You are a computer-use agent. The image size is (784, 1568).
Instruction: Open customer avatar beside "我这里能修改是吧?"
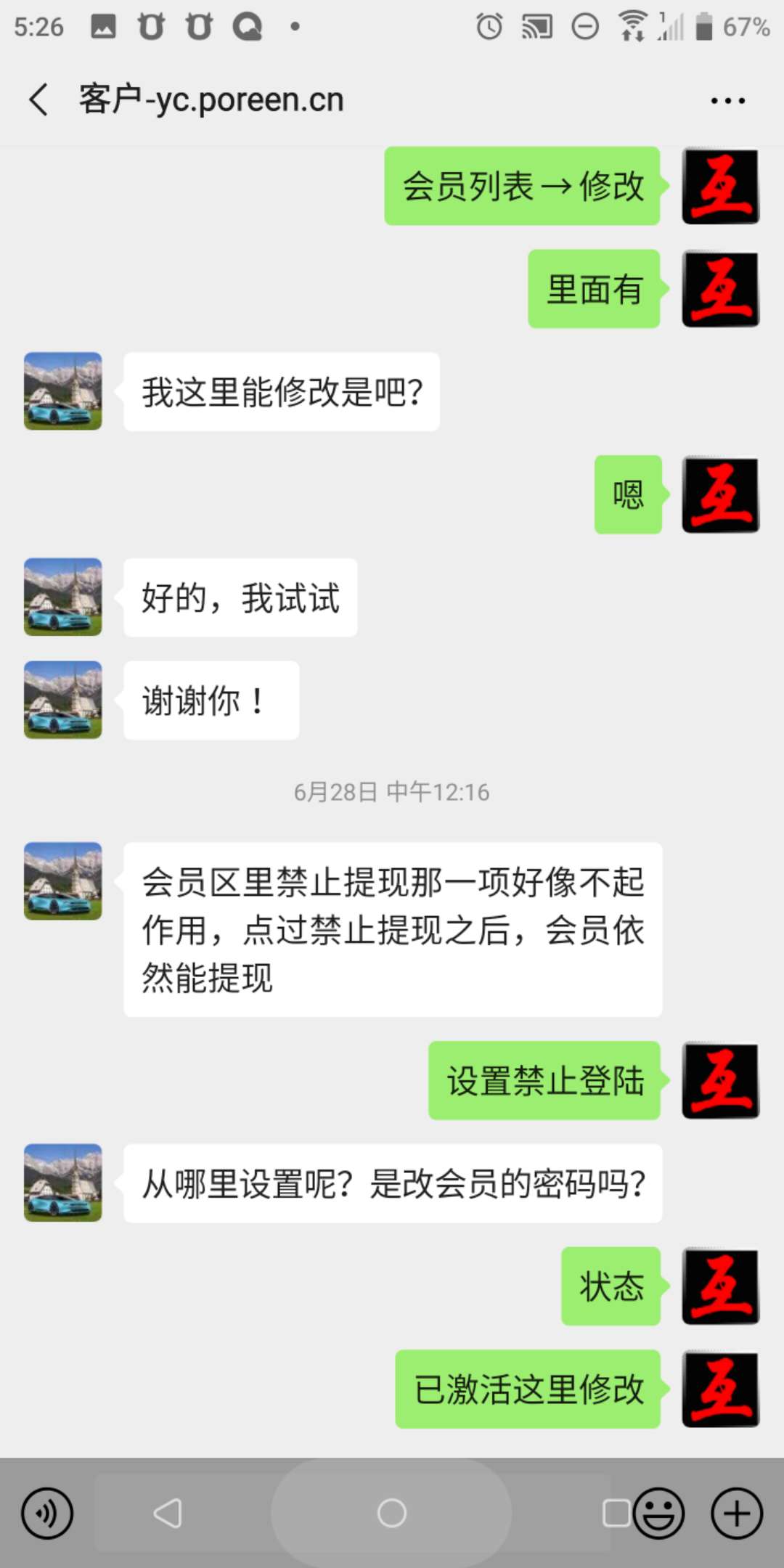(63, 391)
